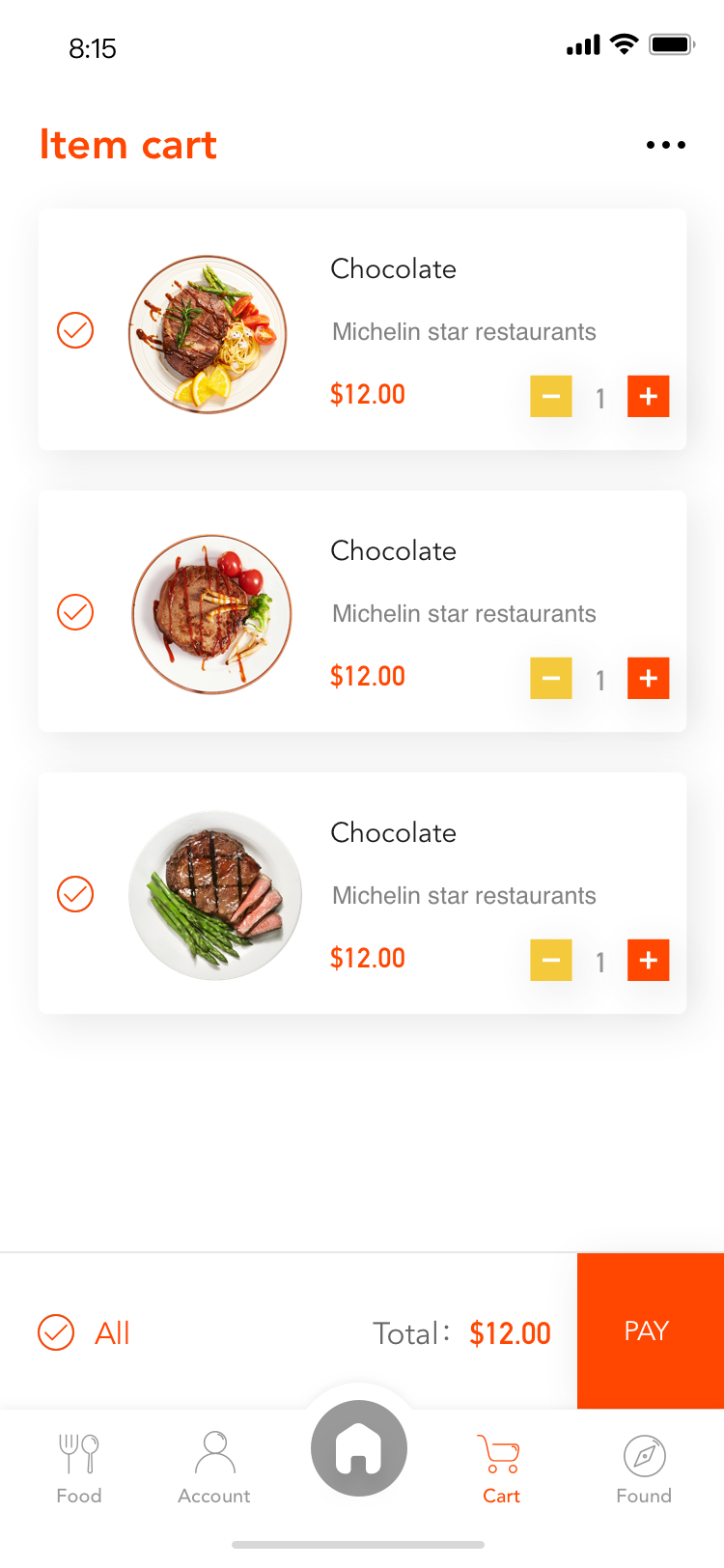This screenshot has width=724, height=1568.
Task: Open the third dish with asparagus
Action: point(215,895)
